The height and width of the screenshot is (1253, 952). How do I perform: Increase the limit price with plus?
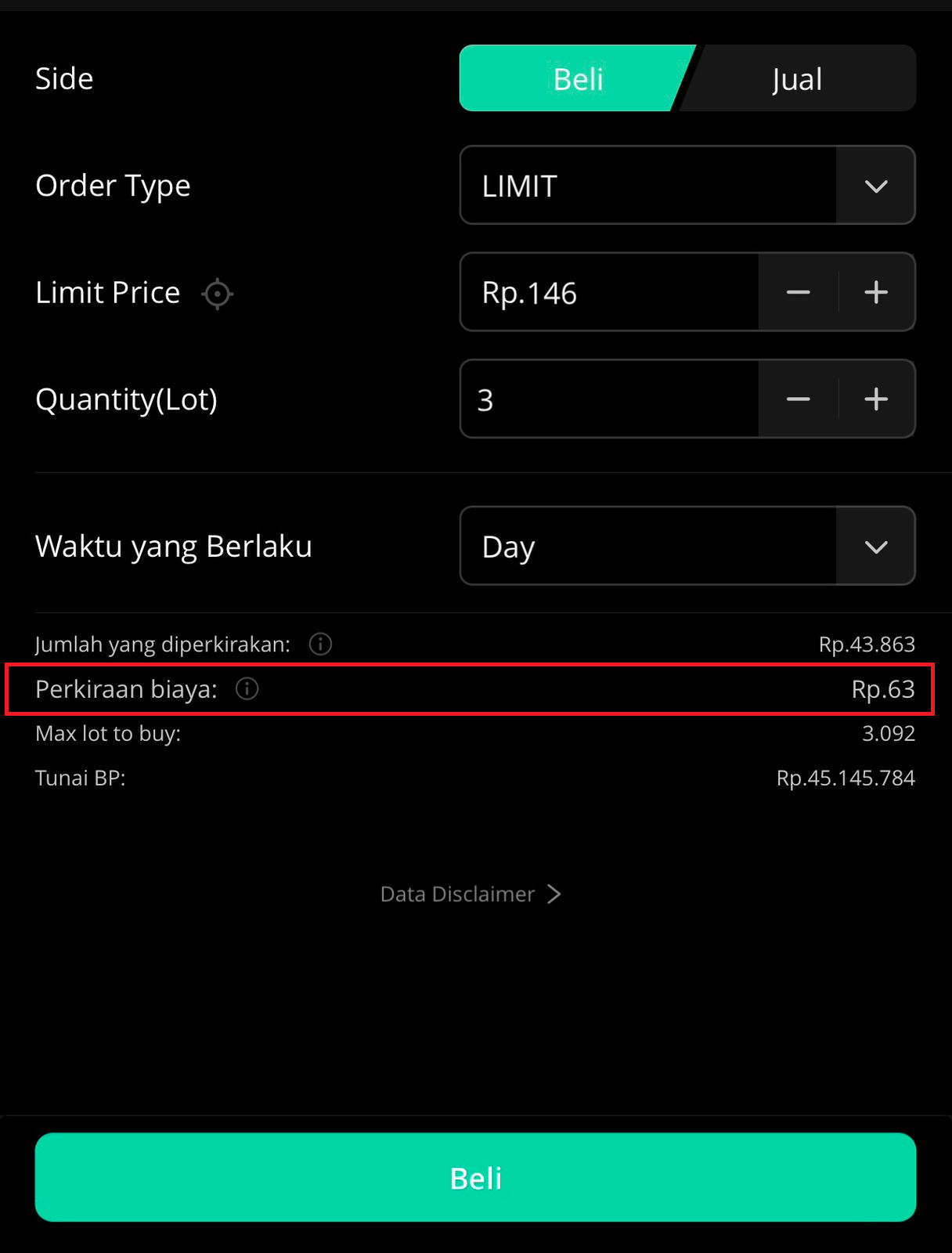pos(876,293)
